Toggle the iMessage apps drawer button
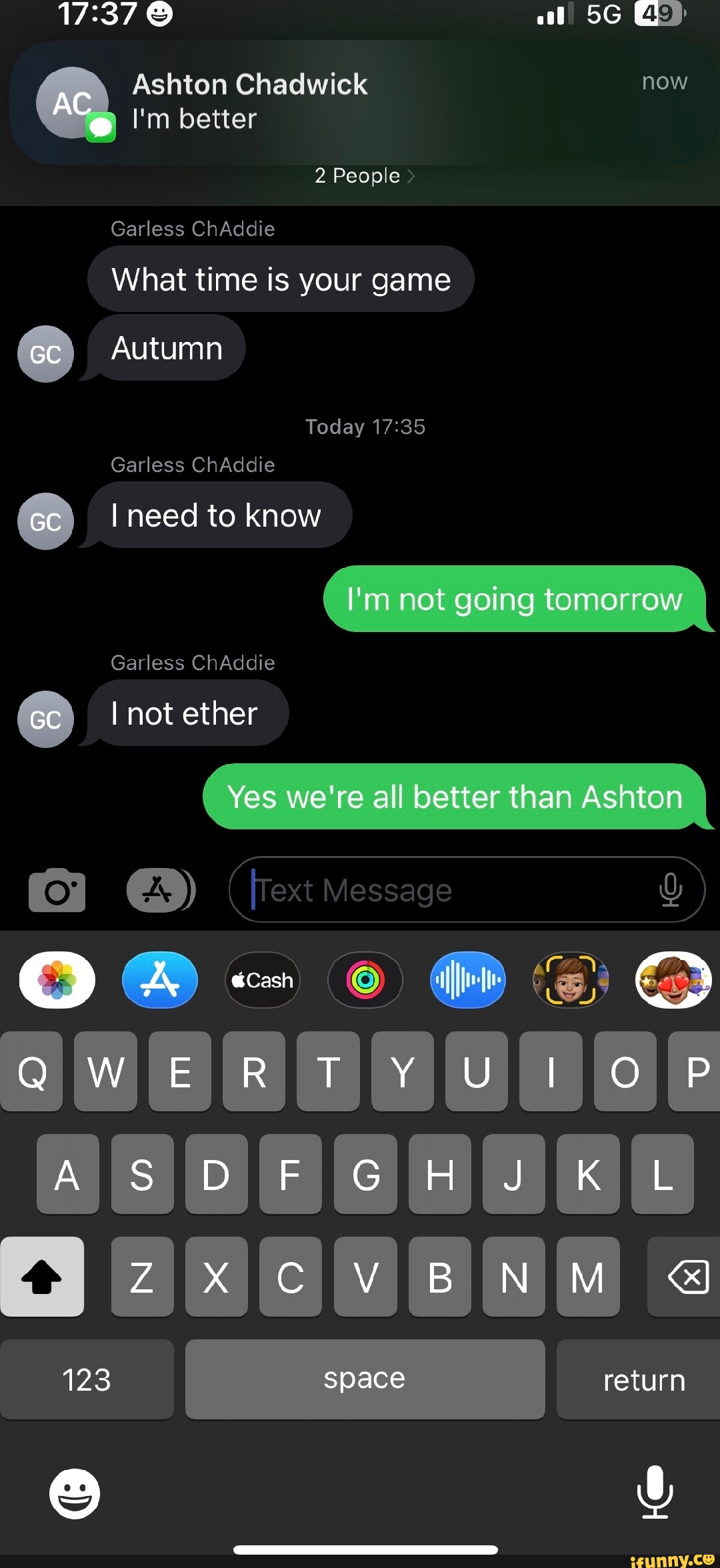Image resolution: width=720 pixels, height=1568 pixels. point(160,890)
